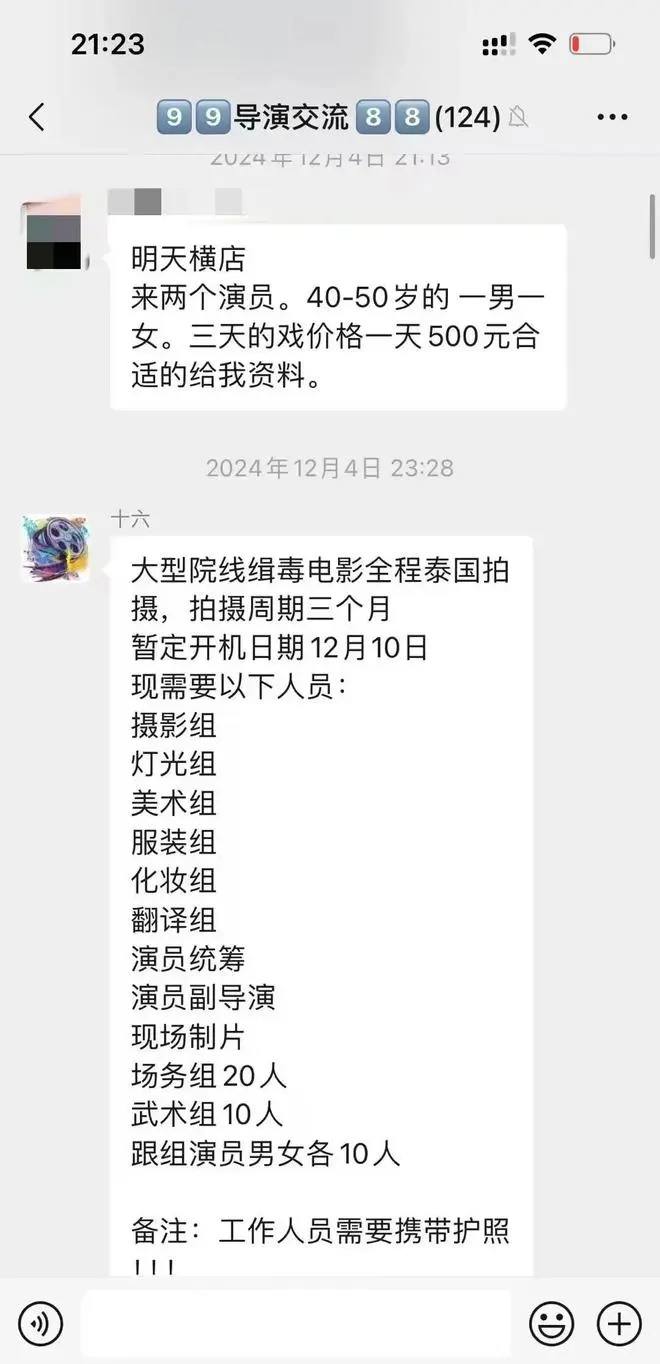This screenshot has width=660, height=1364.
Task: Open the three-dot chat options menu
Action: [x=612, y=117]
